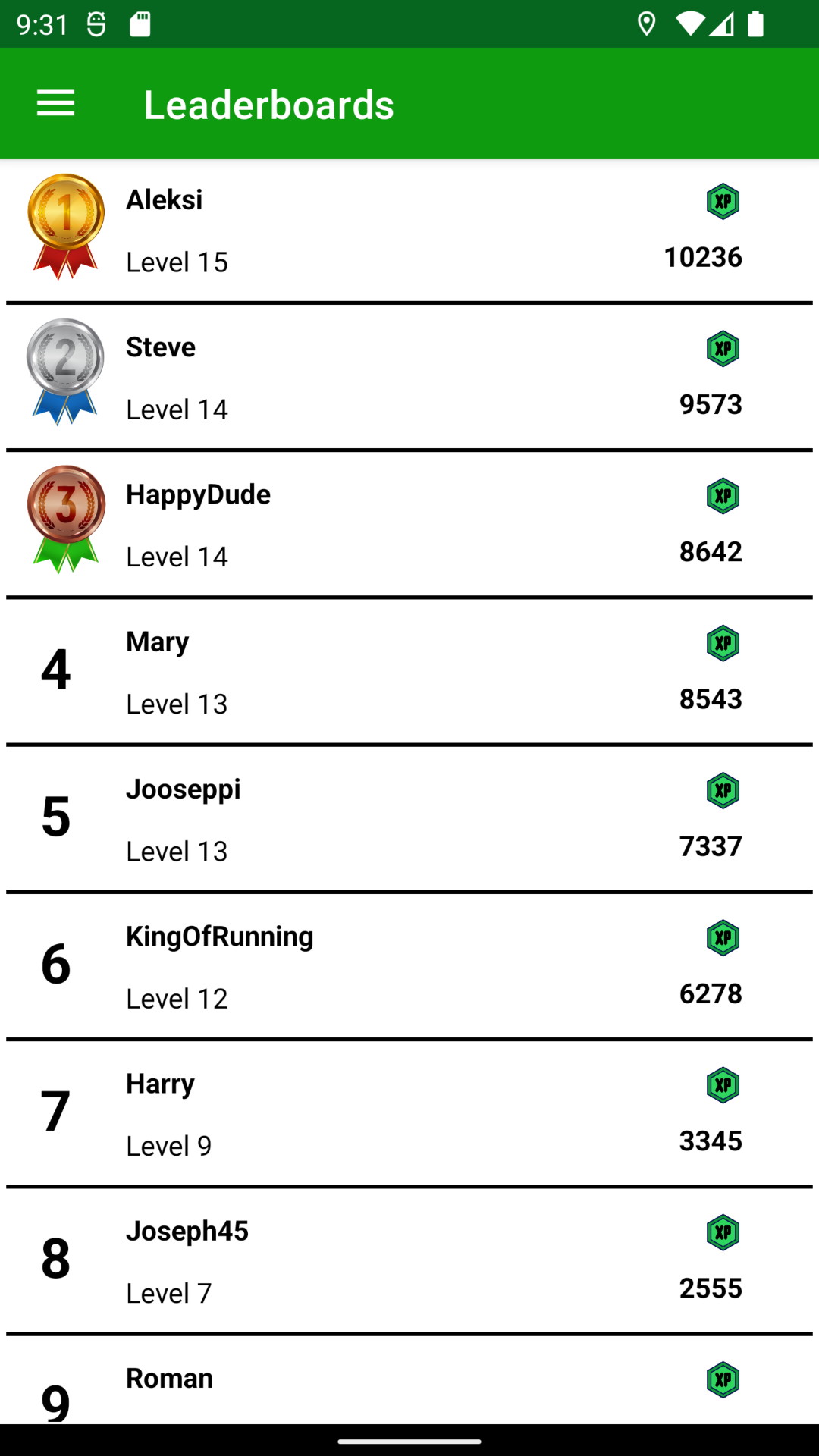Image resolution: width=819 pixels, height=1456 pixels.
Task: Open Aleksi's leaderboard entry
Action: [x=409, y=230]
